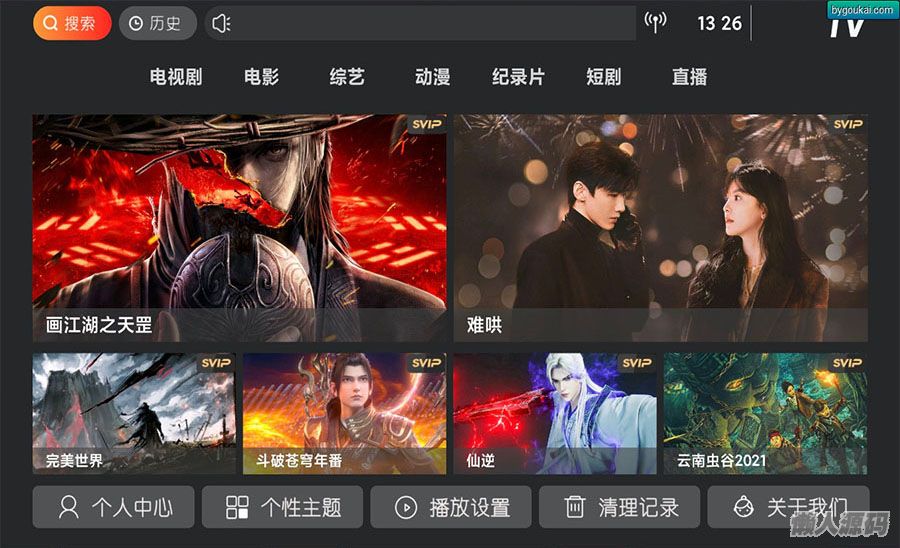The height and width of the screenshot is (548, 900).
Task: Open the 完美世界 tile
Action: (x=134, y=412)
